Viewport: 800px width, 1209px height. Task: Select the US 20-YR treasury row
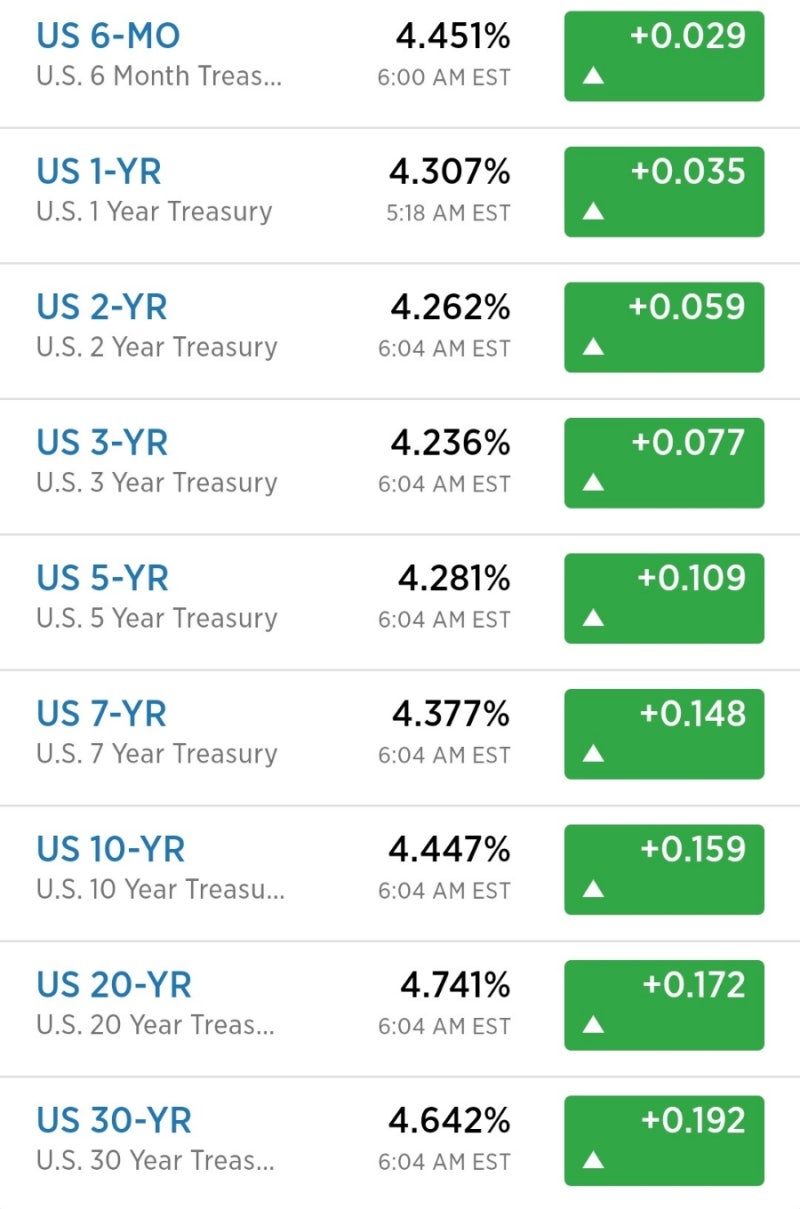(112, 985)
